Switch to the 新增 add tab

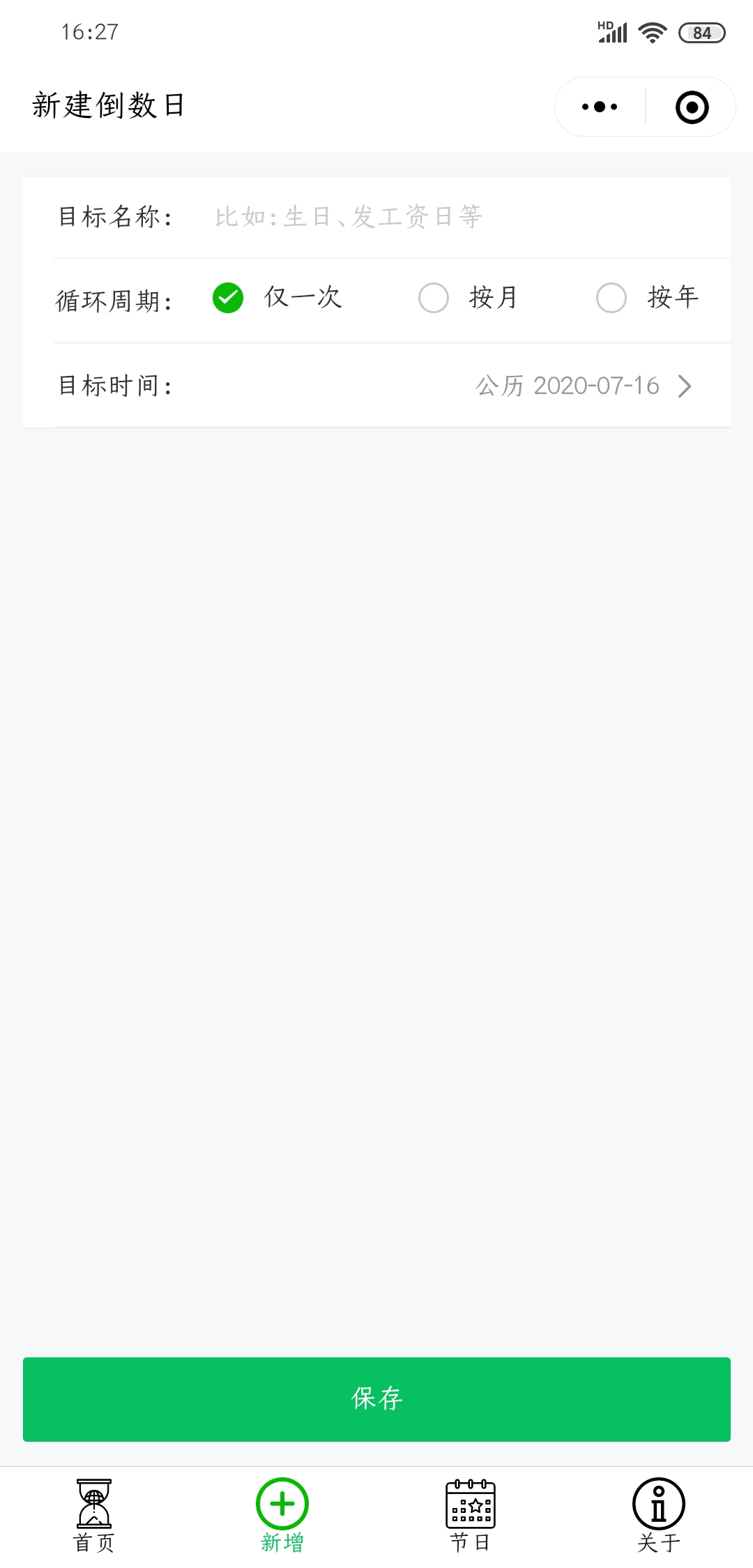click(x=282, y=1516)
